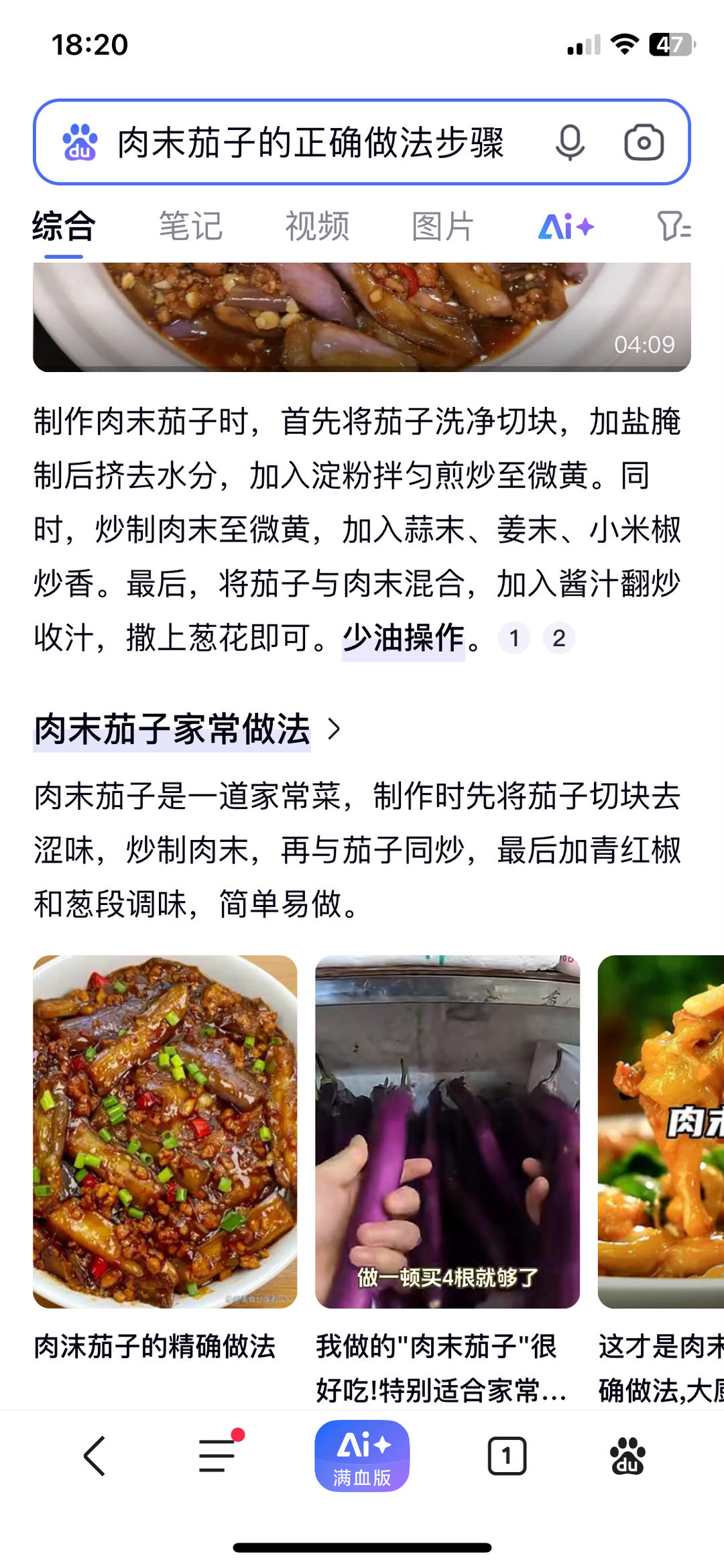724x1568 pixels.
Task: Go back with the bottom back arrow
Action: pyautogui.click(x=95, y=1456)
